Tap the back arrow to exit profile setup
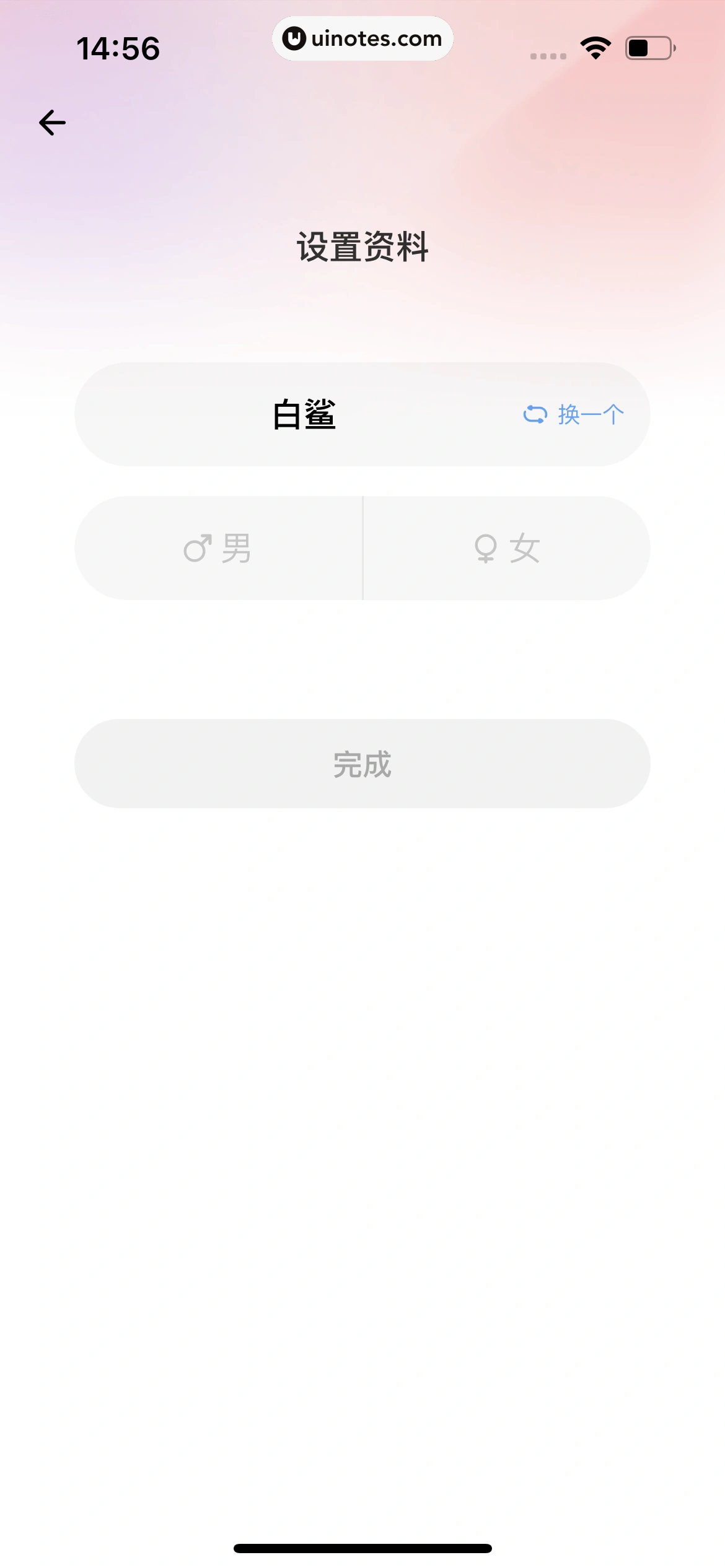The width and height of the screenshot is (725, 1568). click(51, 122)
